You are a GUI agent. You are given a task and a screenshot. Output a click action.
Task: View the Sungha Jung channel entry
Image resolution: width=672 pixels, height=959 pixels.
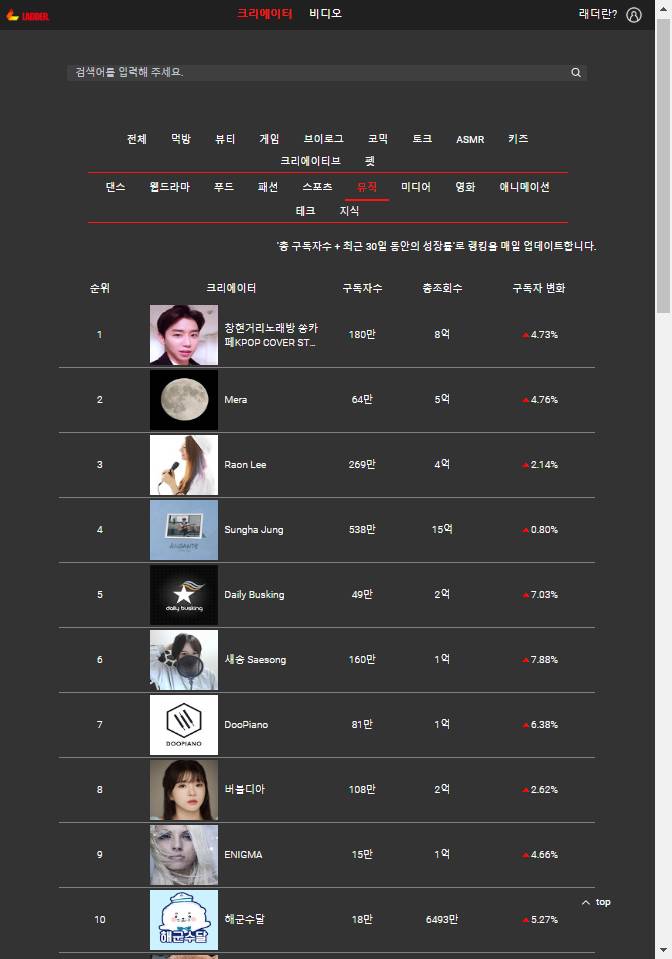point(254,530)
